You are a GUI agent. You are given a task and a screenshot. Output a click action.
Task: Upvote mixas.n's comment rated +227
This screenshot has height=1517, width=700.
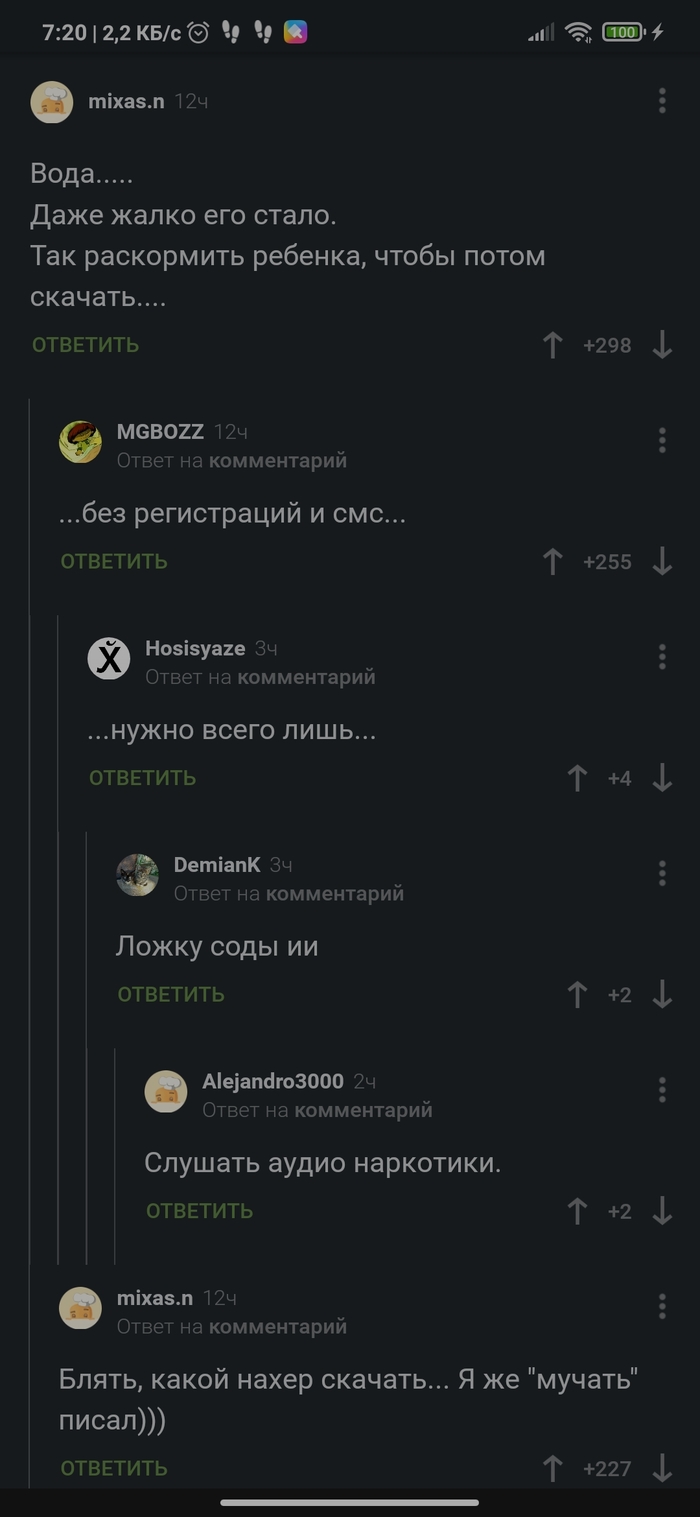(552, 1468)
